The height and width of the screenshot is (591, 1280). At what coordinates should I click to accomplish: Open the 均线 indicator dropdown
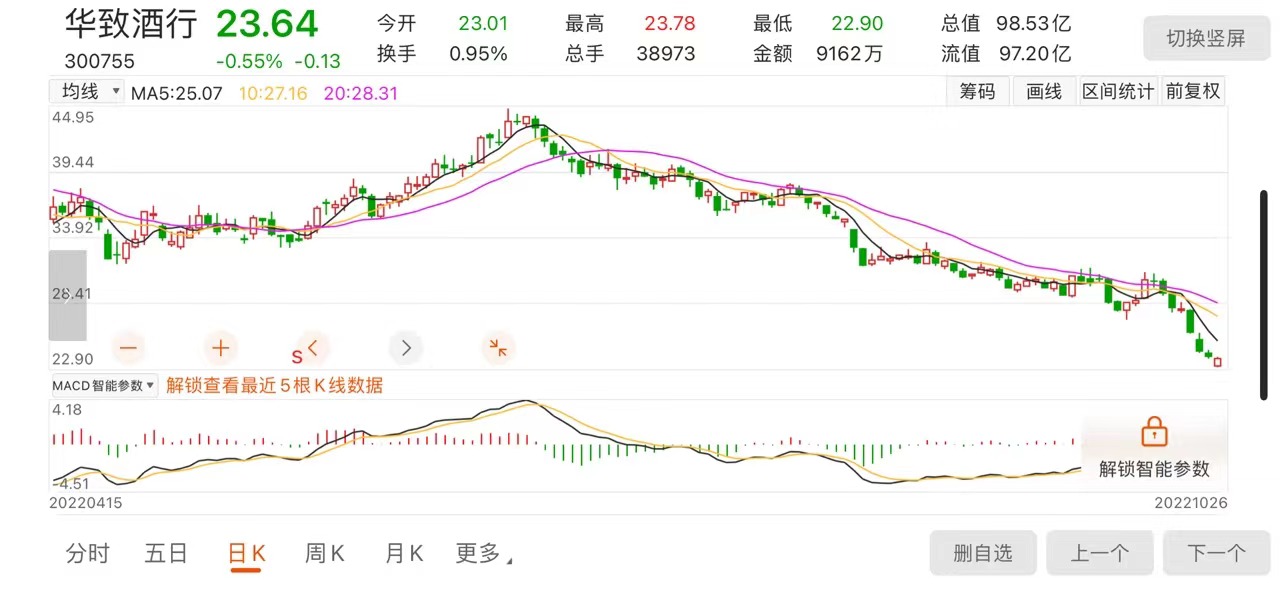tap(86, 92)
